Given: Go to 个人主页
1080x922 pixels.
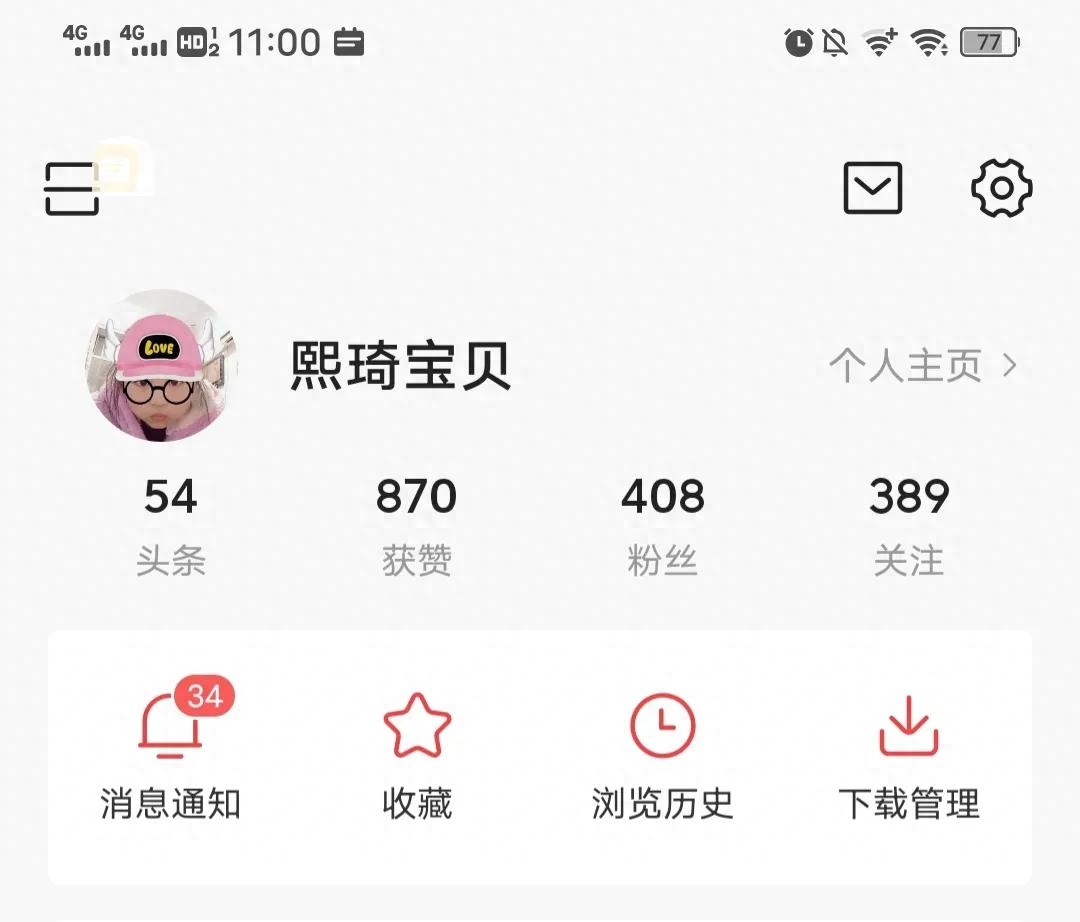Looking at the screenshot, I should [921, 367].
